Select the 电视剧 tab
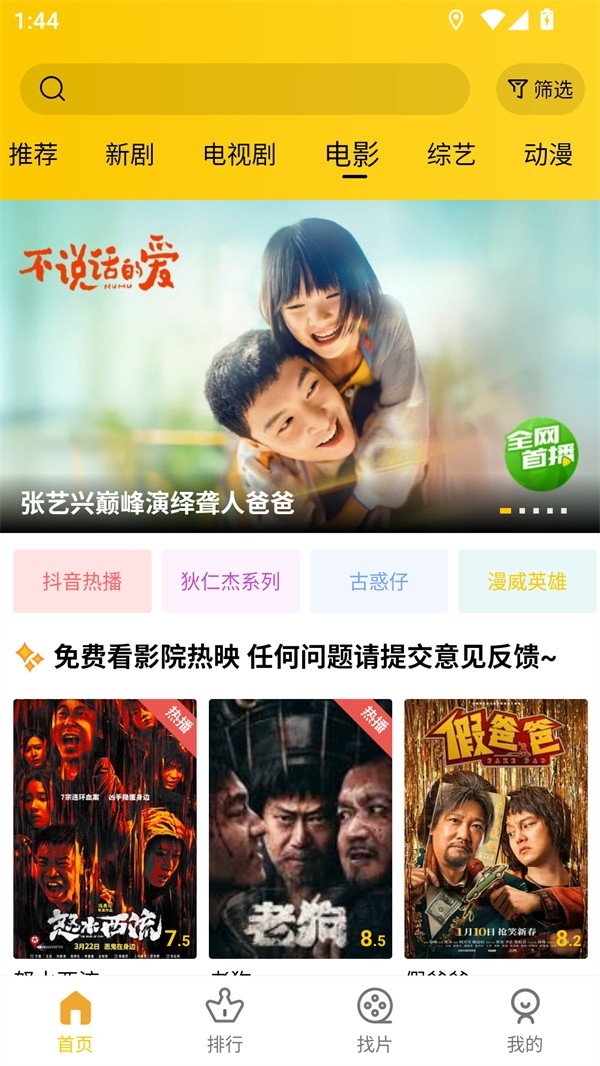600x1066 pixels. pos(239,154)
